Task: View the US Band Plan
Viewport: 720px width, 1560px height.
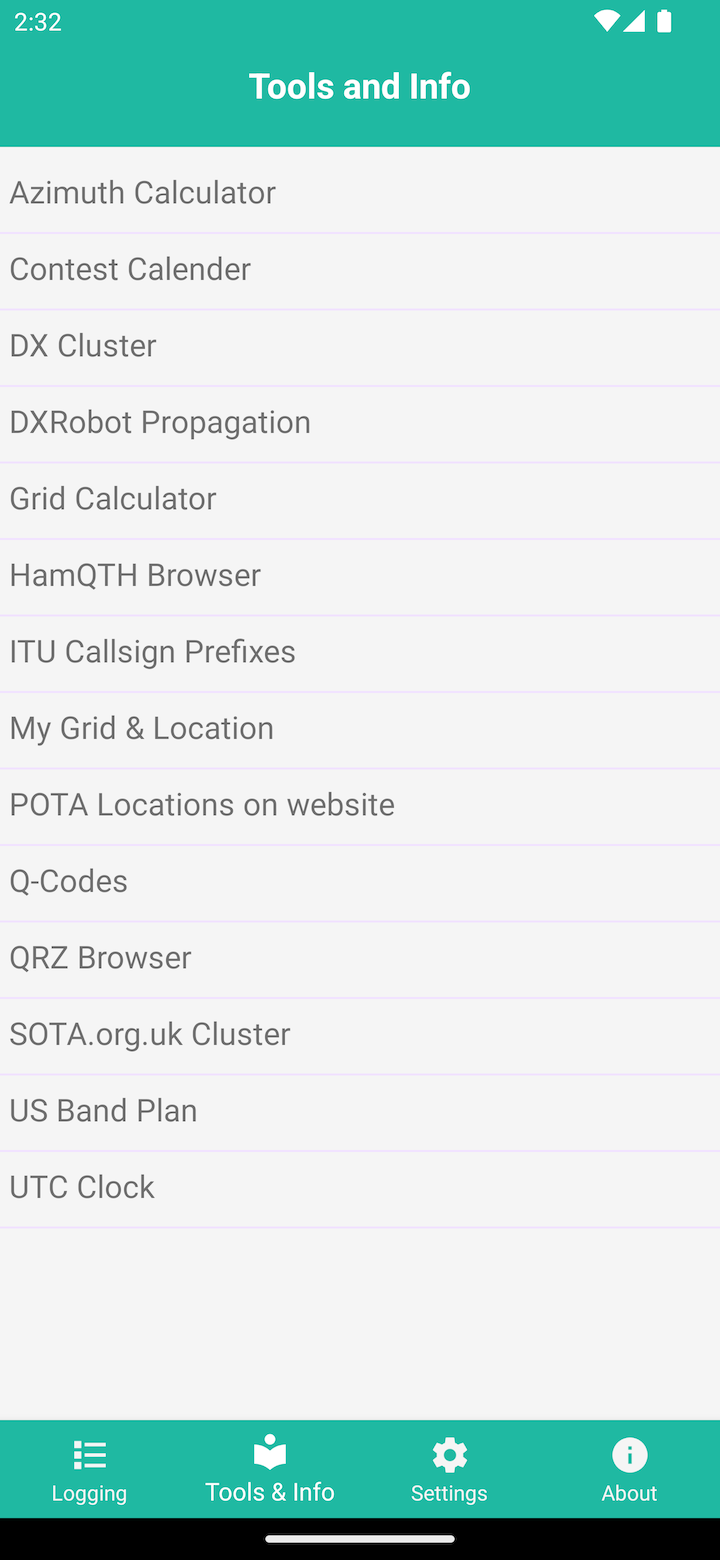Action: point(103,1111)
